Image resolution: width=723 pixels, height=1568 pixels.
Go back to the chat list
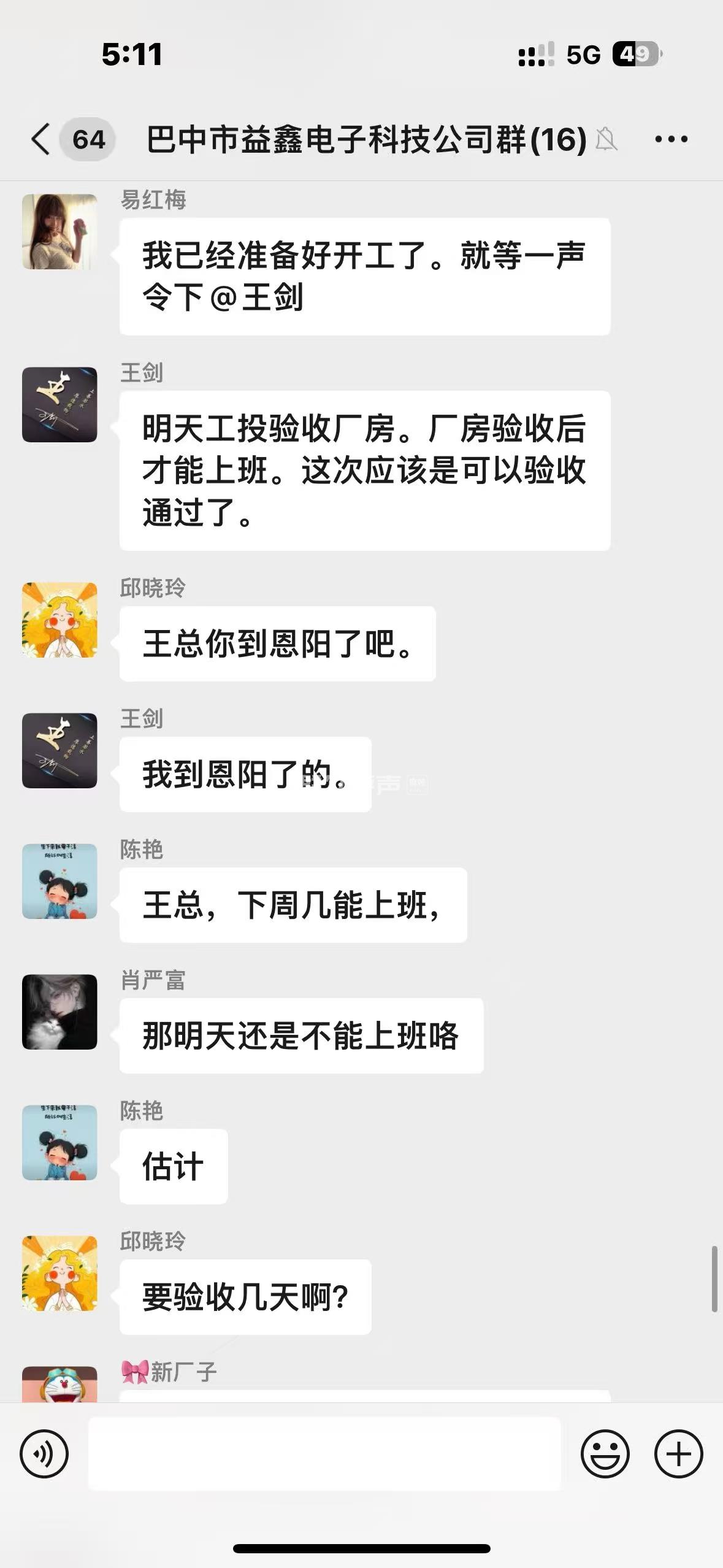pos(41,139)
